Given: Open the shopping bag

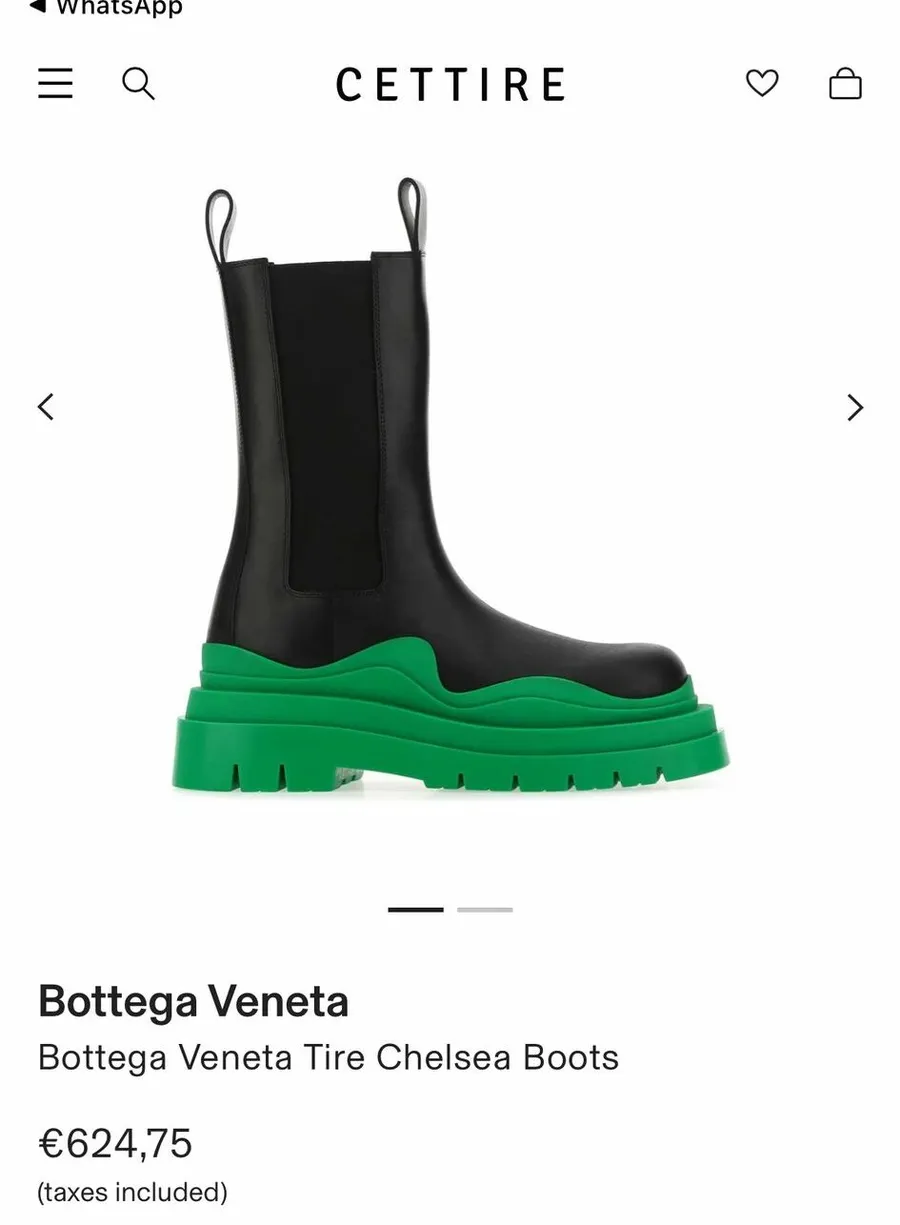Looking at the screenshot, I should pyautogui.click(x=845, y=83).
